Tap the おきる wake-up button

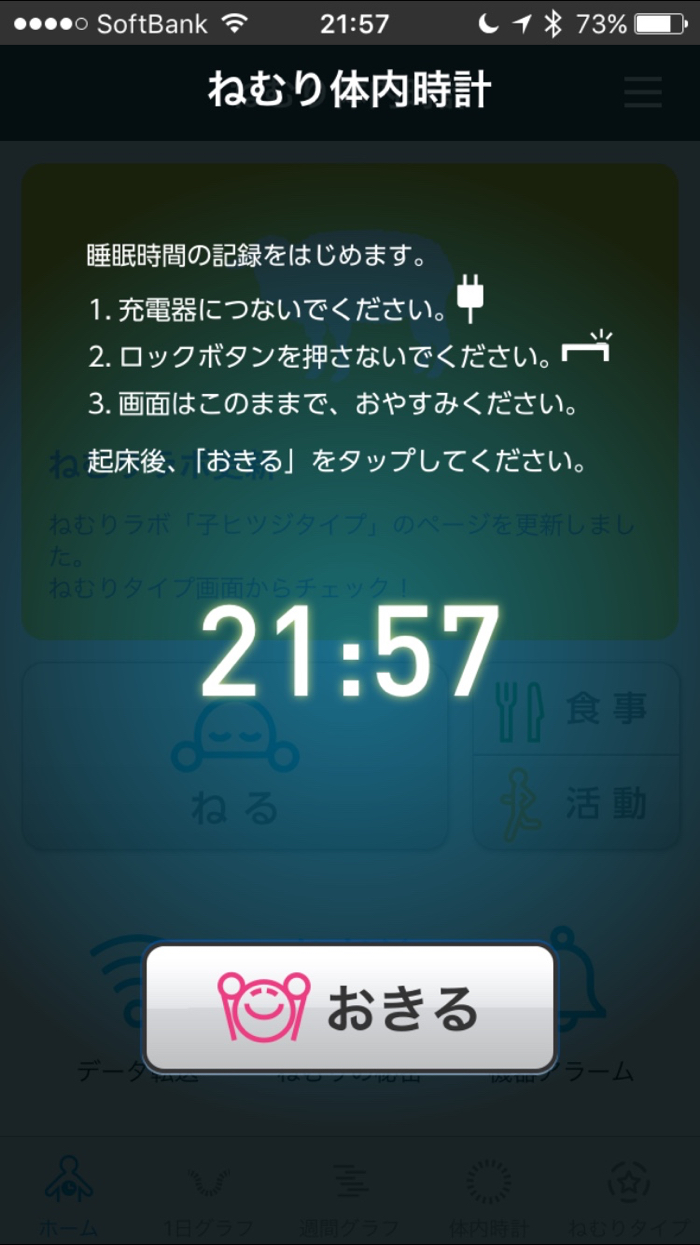(x=350, y=1007)
